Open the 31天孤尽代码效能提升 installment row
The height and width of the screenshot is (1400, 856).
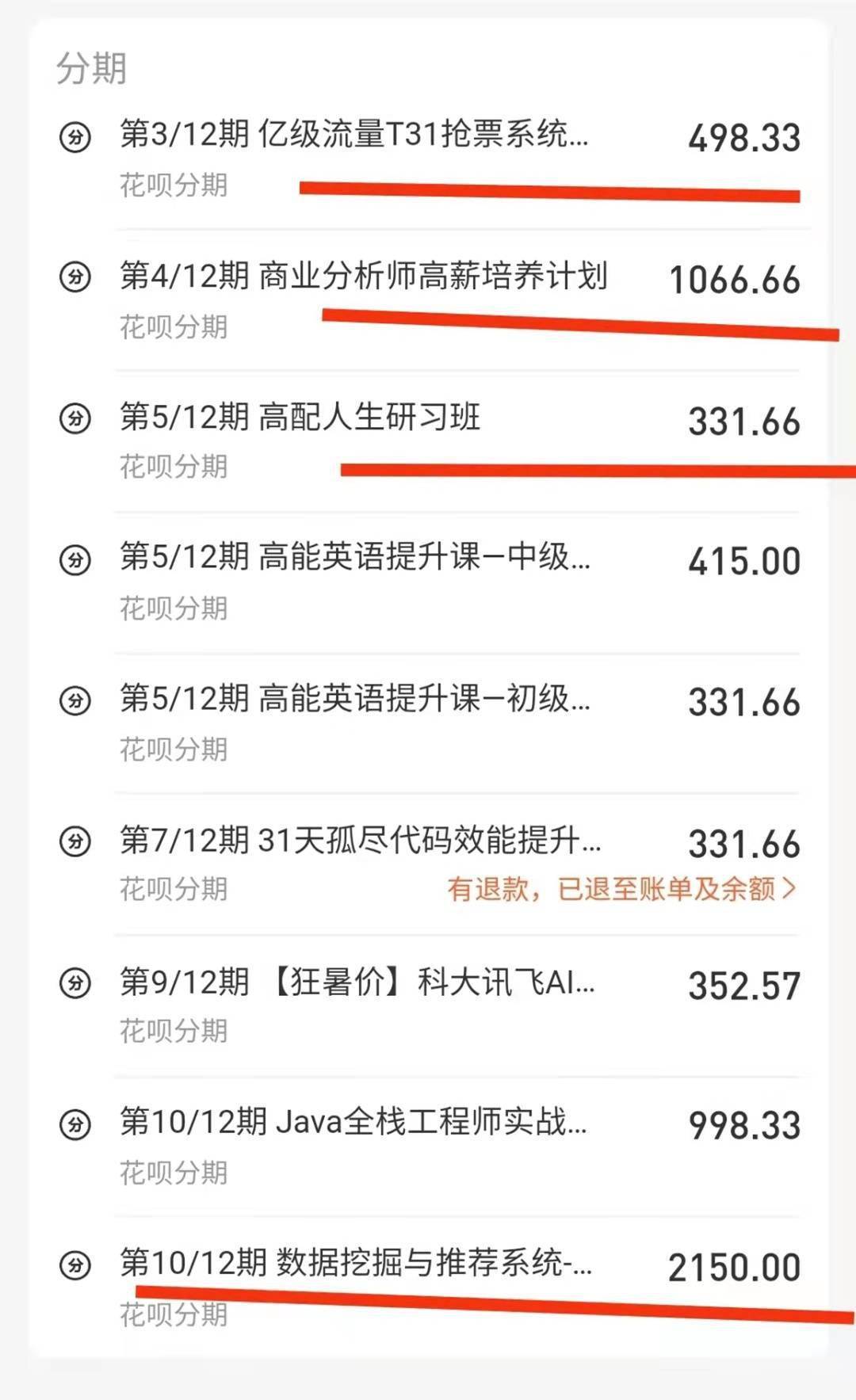[429, 864]
